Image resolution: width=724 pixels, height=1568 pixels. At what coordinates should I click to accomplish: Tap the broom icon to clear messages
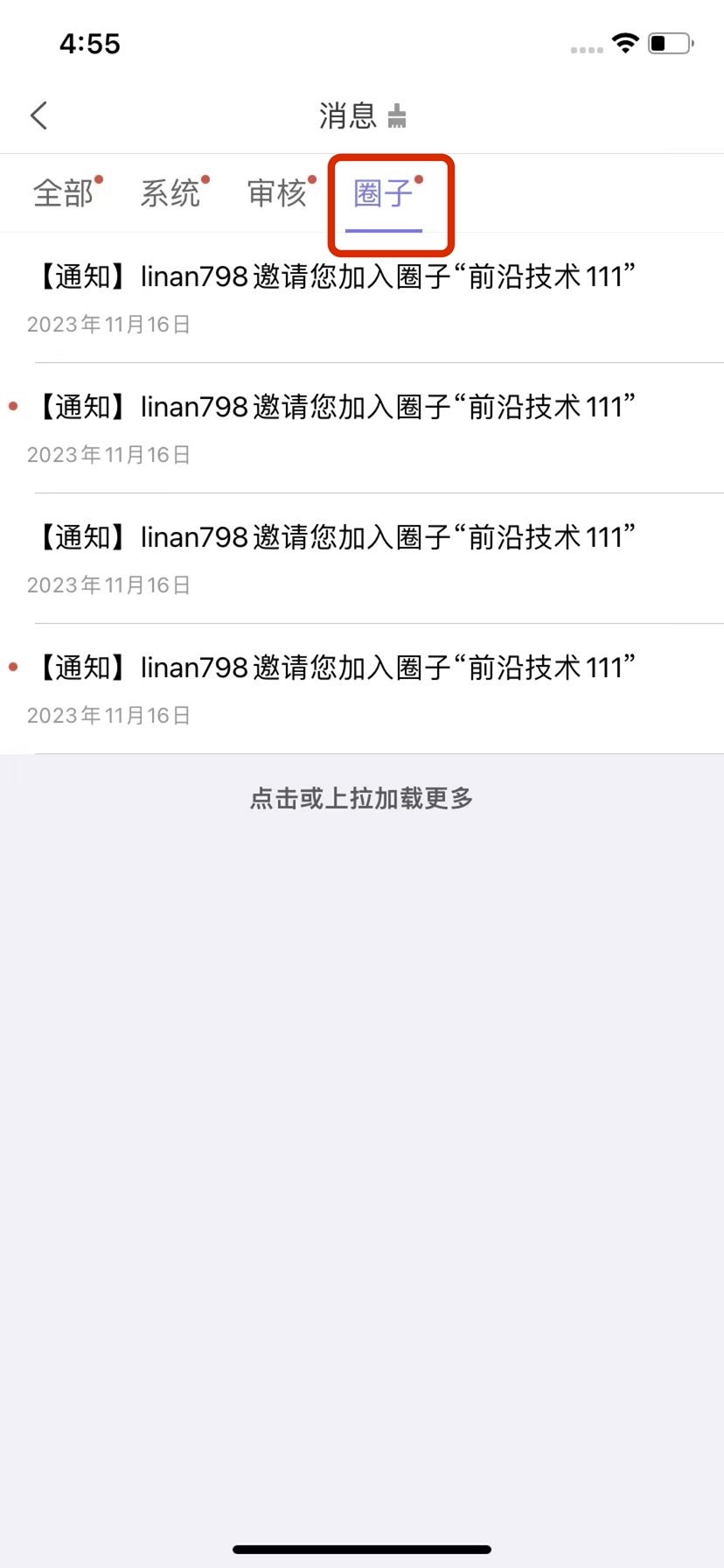point(397,115)
